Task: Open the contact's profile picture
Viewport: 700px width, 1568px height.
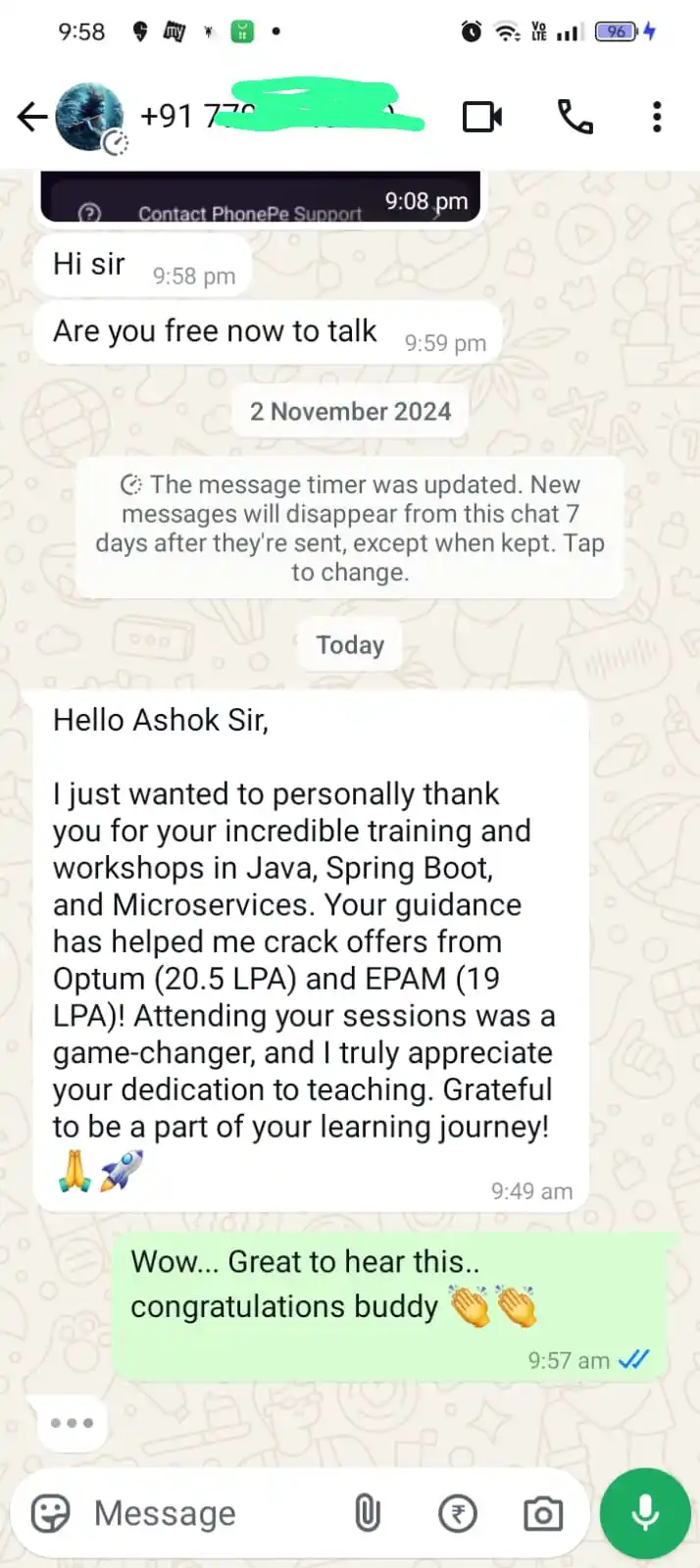Action: point(90,118)
